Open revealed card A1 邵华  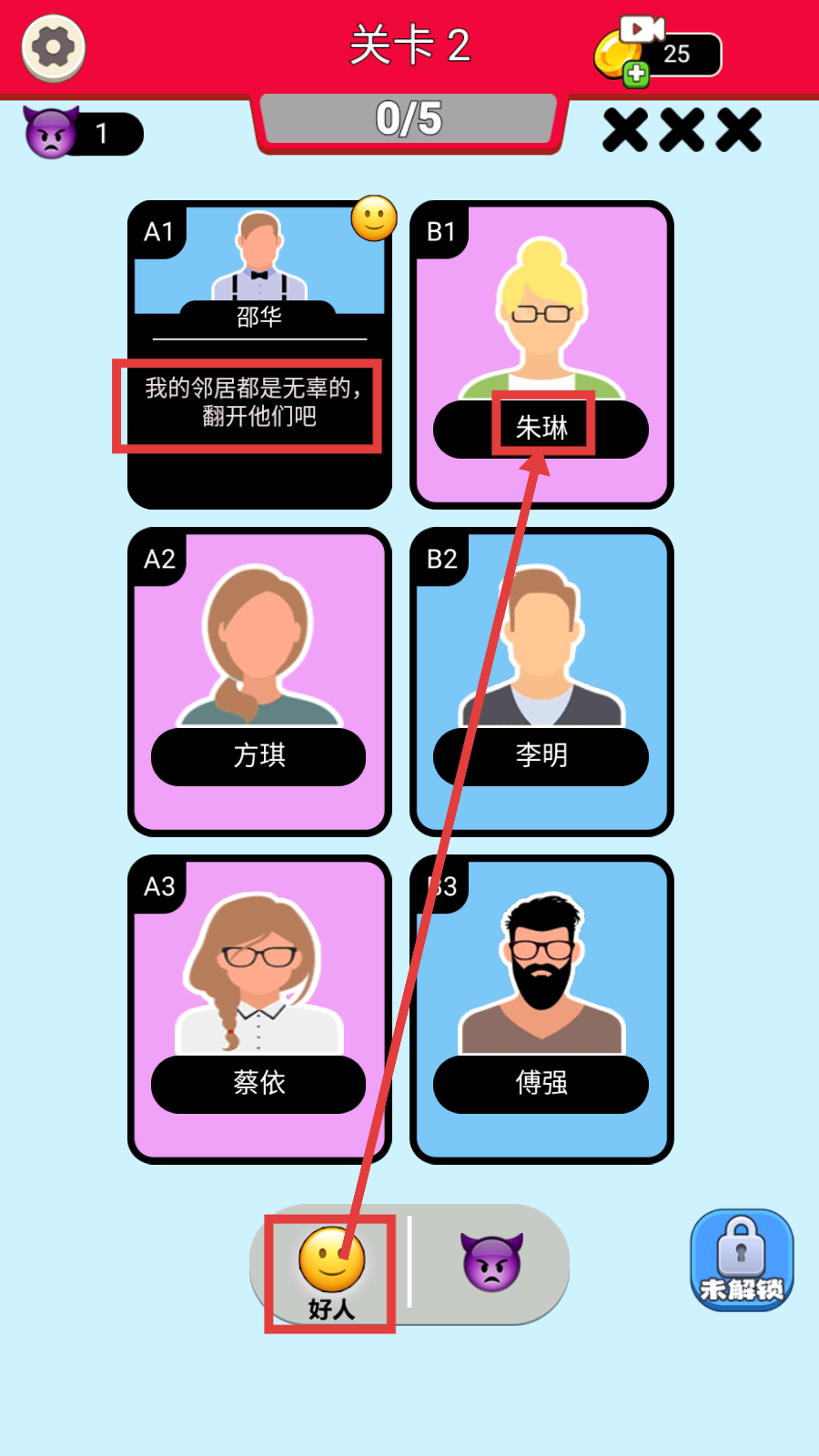pos(259,355)
